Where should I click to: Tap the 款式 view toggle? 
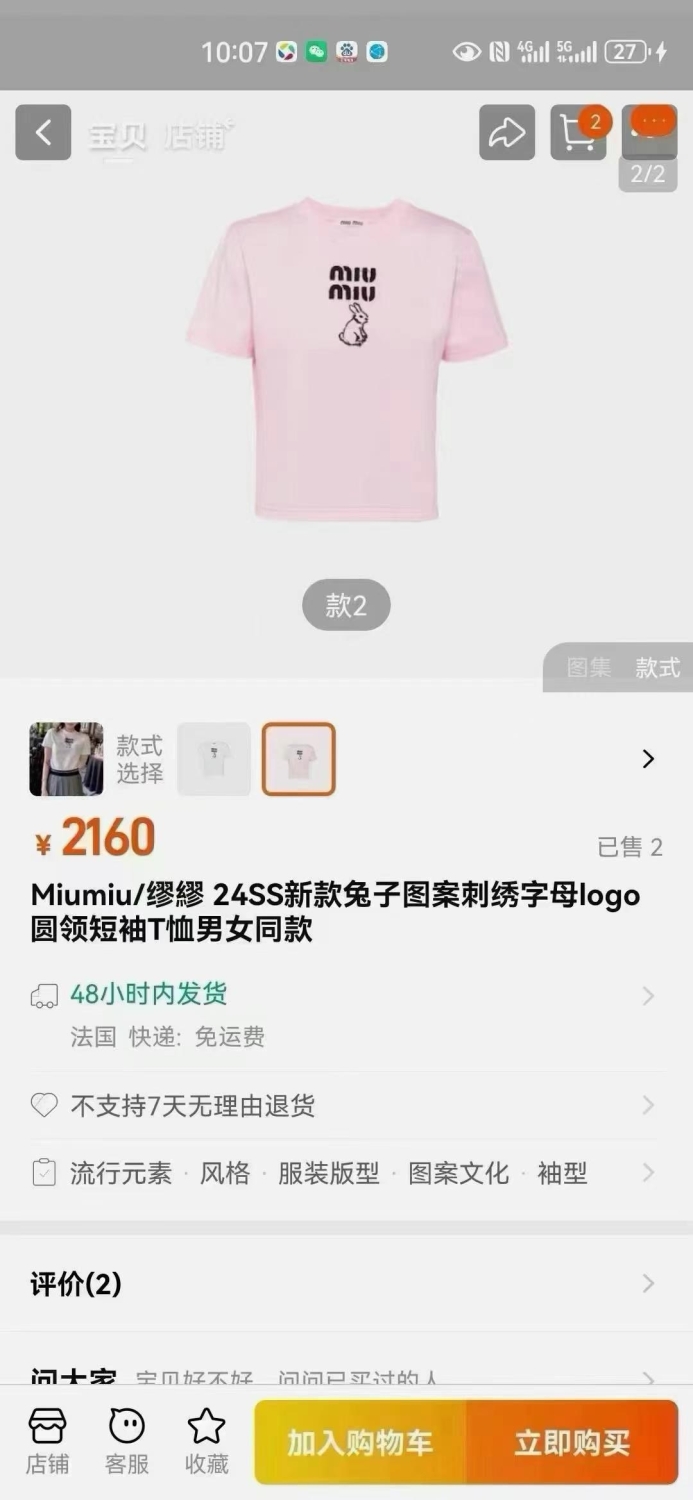(x=657, y=667)
